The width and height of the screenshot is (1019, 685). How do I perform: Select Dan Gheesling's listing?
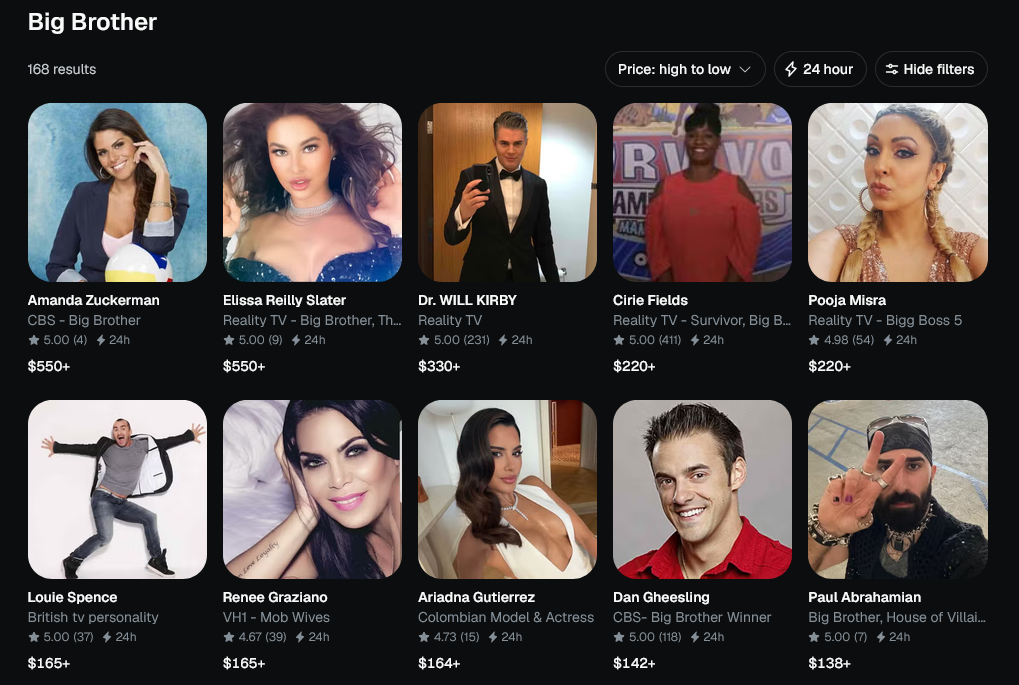coord(702,535)
